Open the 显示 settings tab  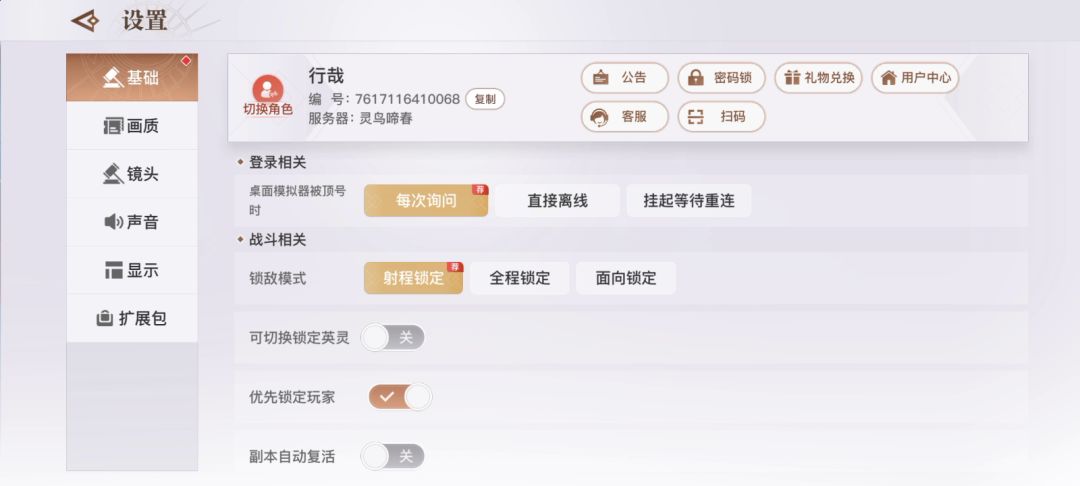[x=132, y=270]
